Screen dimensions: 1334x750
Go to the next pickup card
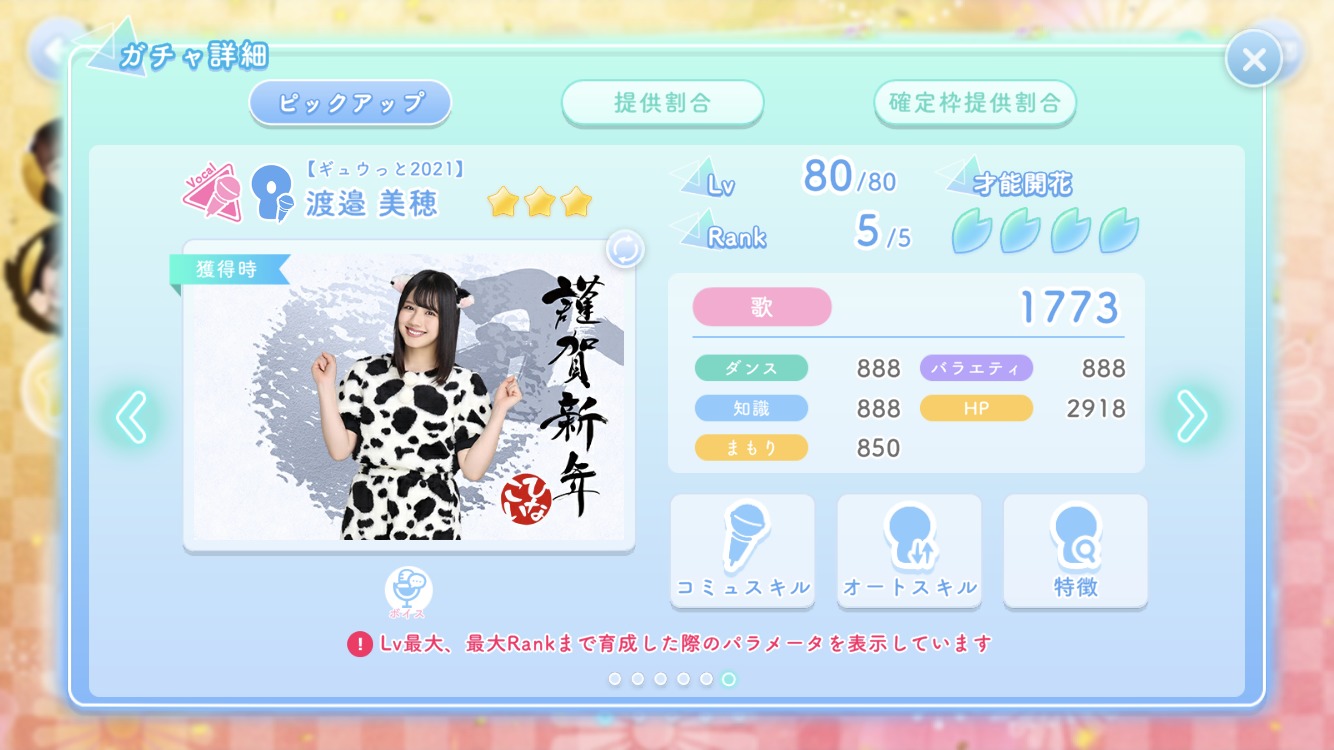pyautogui.click(x=1190, y=416)
